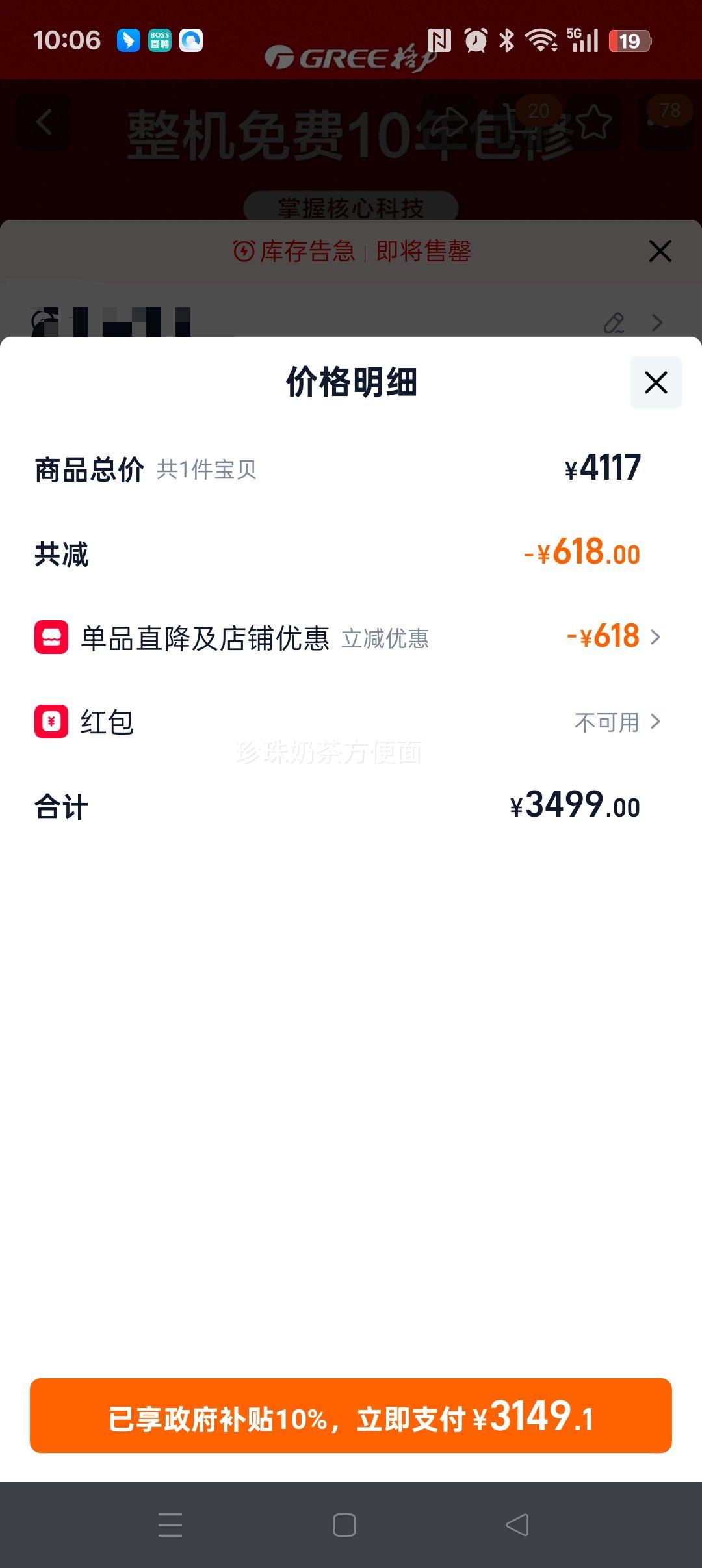Viewport: 702px width, 1568px height.
Task: Open the BOSS直聘 app icon in the status bar
Action: [x=159, y=41]
